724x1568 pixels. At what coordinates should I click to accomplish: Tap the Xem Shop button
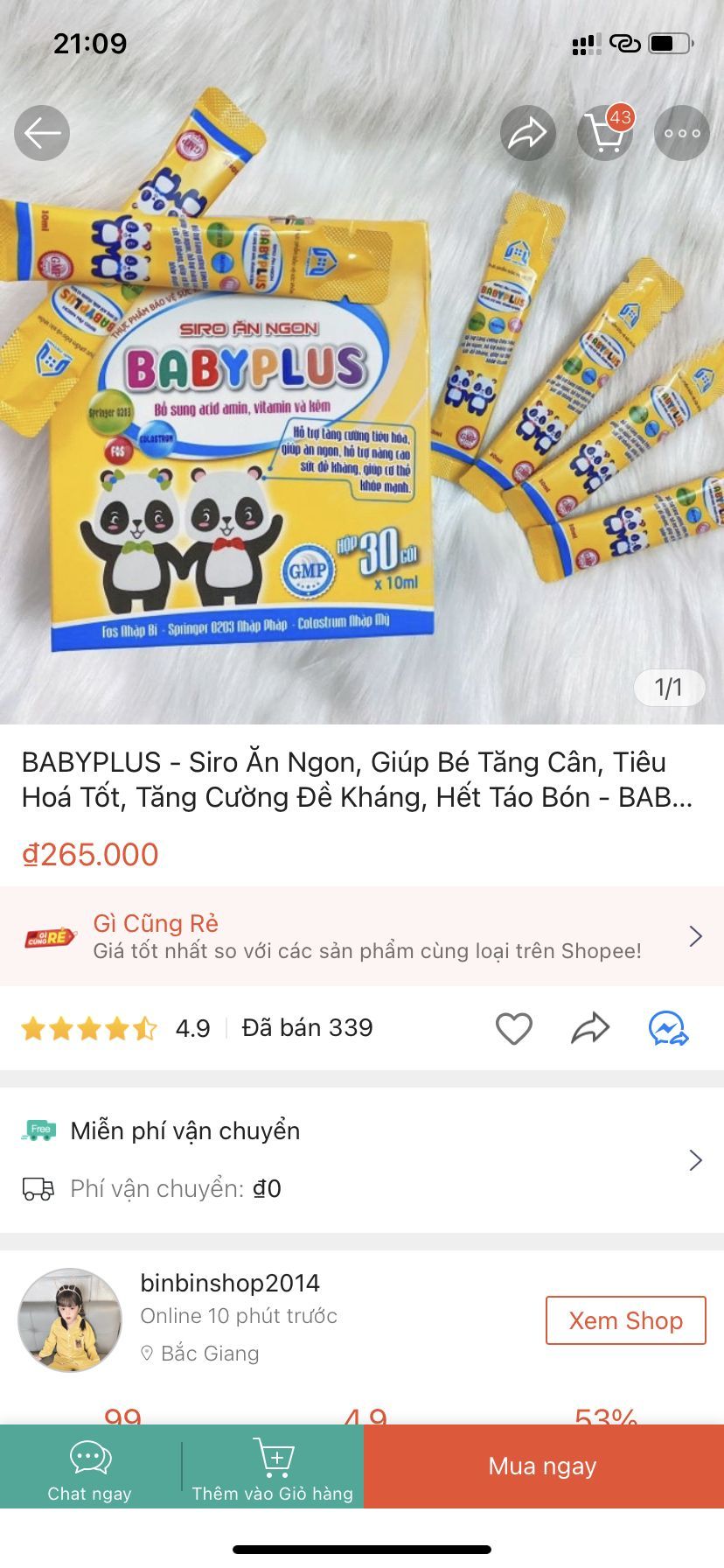[626, 1320]
